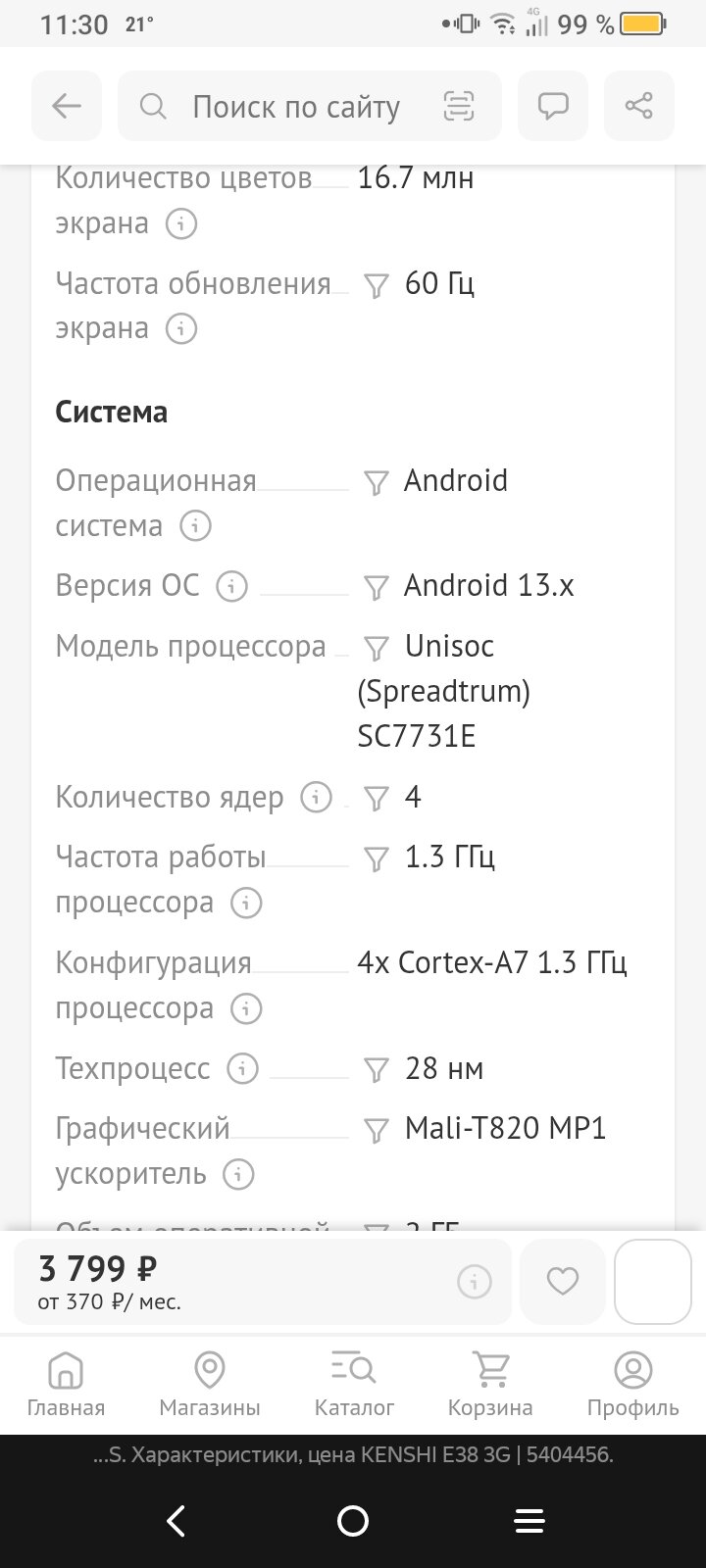Screen dimensions: 706x1568
Task: Show info about Версия ОС
Action: click(231, 586)
